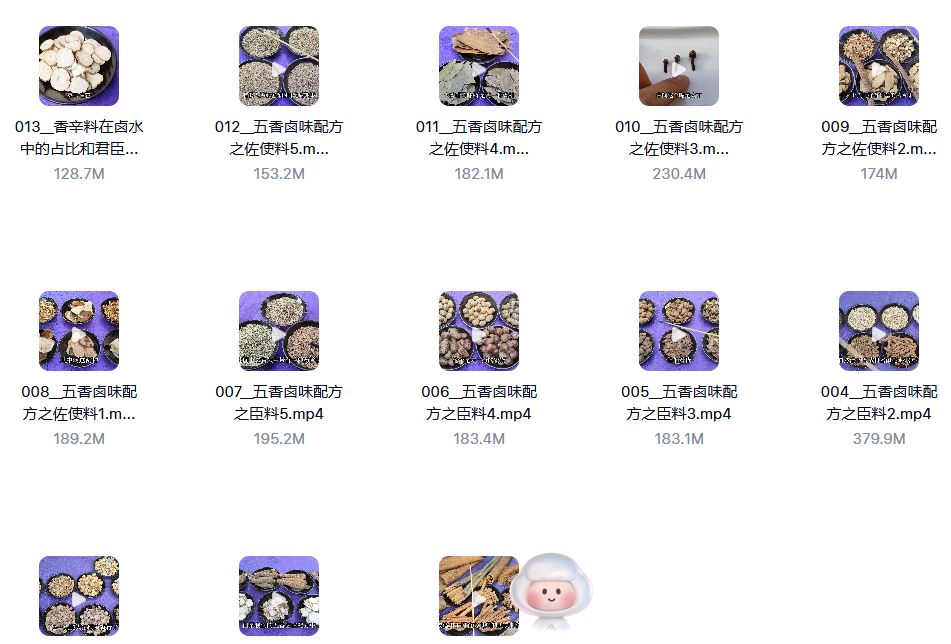The image size is (951, 644).
Task: Open video 008 五香卤味配方之佐使料1
Action: tap(79, 331)
